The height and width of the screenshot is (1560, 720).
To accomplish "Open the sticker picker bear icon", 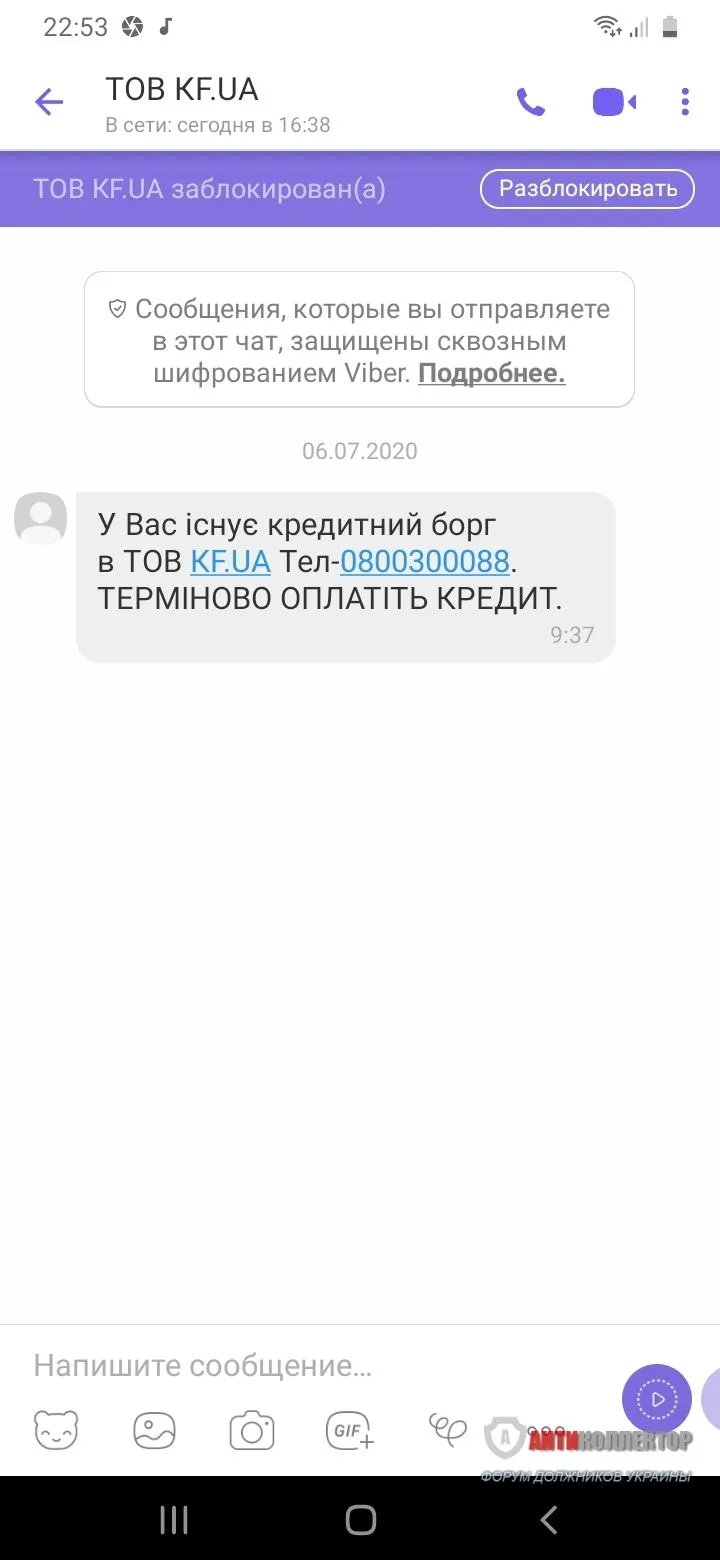I will 56,1431.
